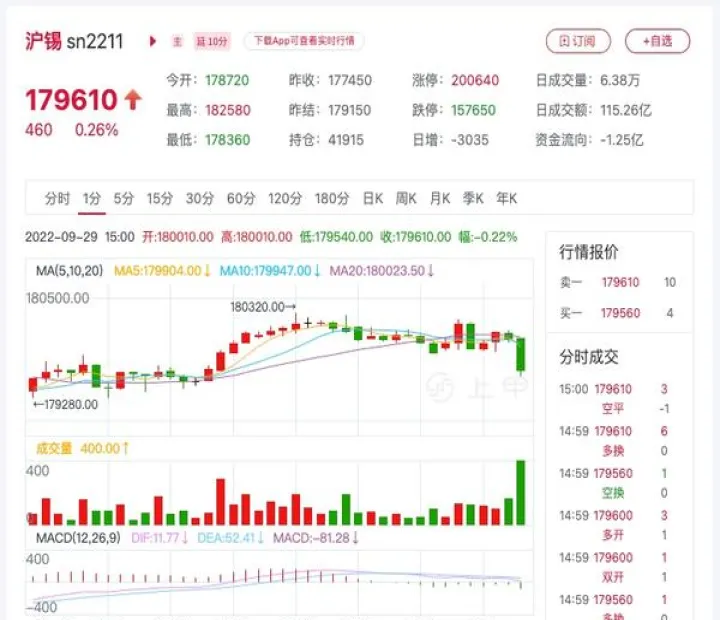Viewport: 720px width, 620px height.
Task: Switch to the 120分 tab
Action: (x=285, y=199)
